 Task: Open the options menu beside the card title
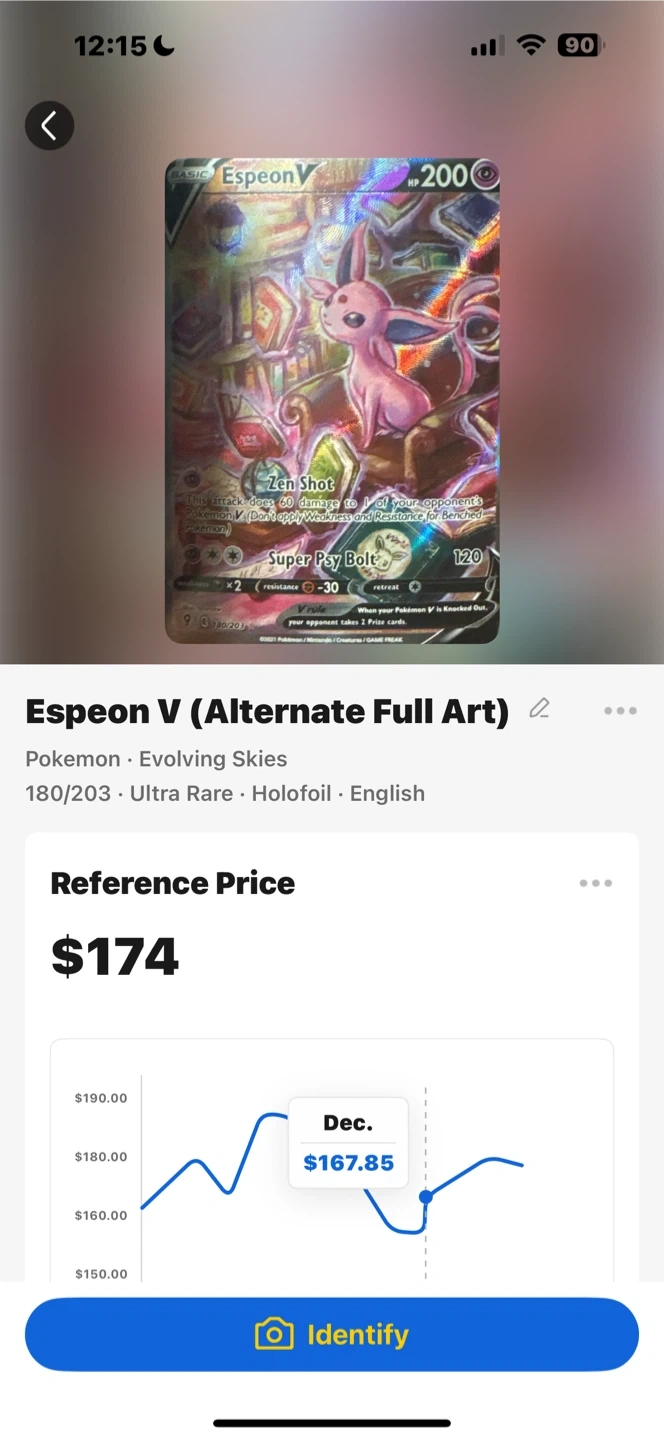pyautogui.click(x=620, y=711)
